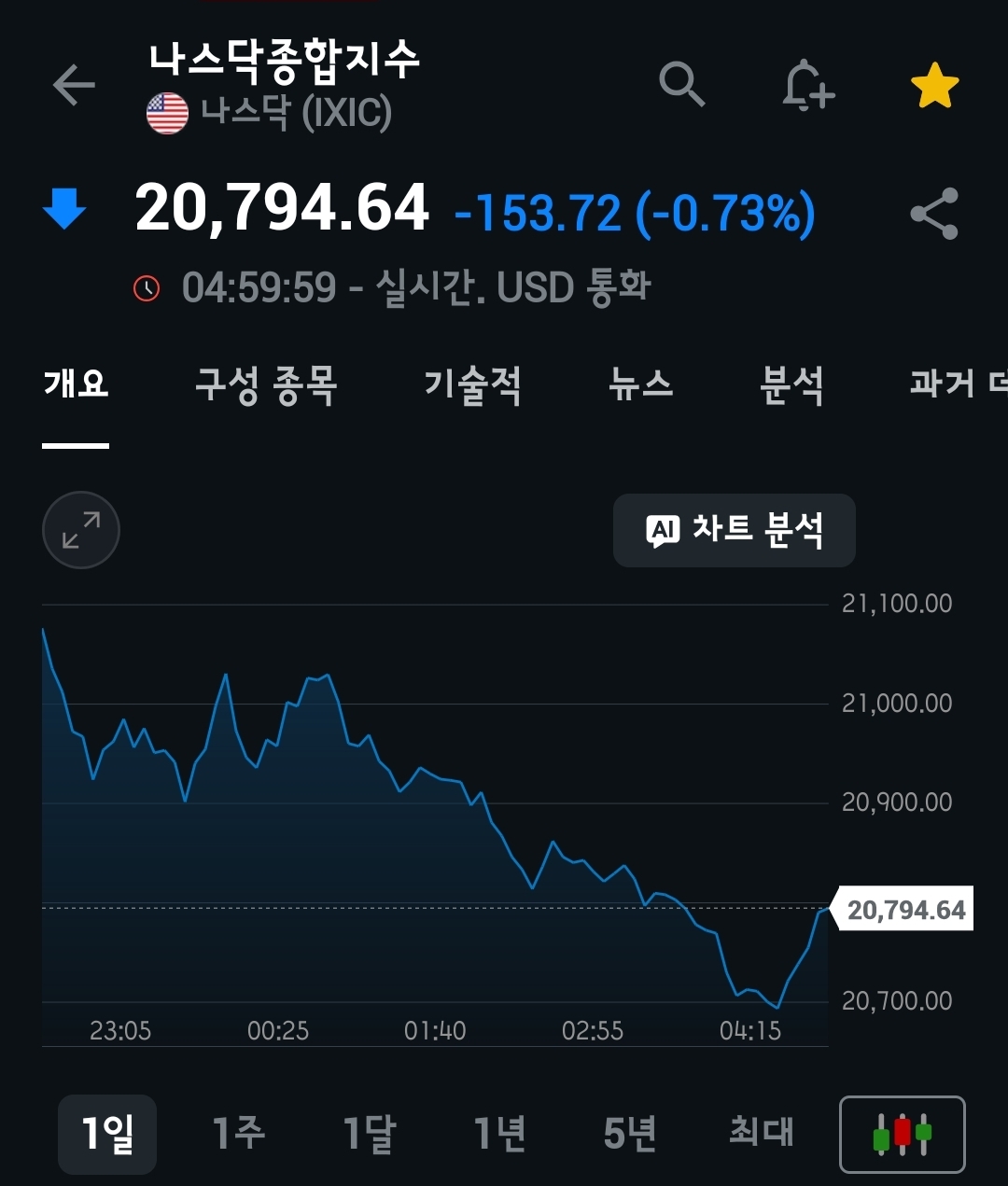Open the search magnifier icon
The width and height of the screenshot is (1008, 1186).
coord(681,86)
